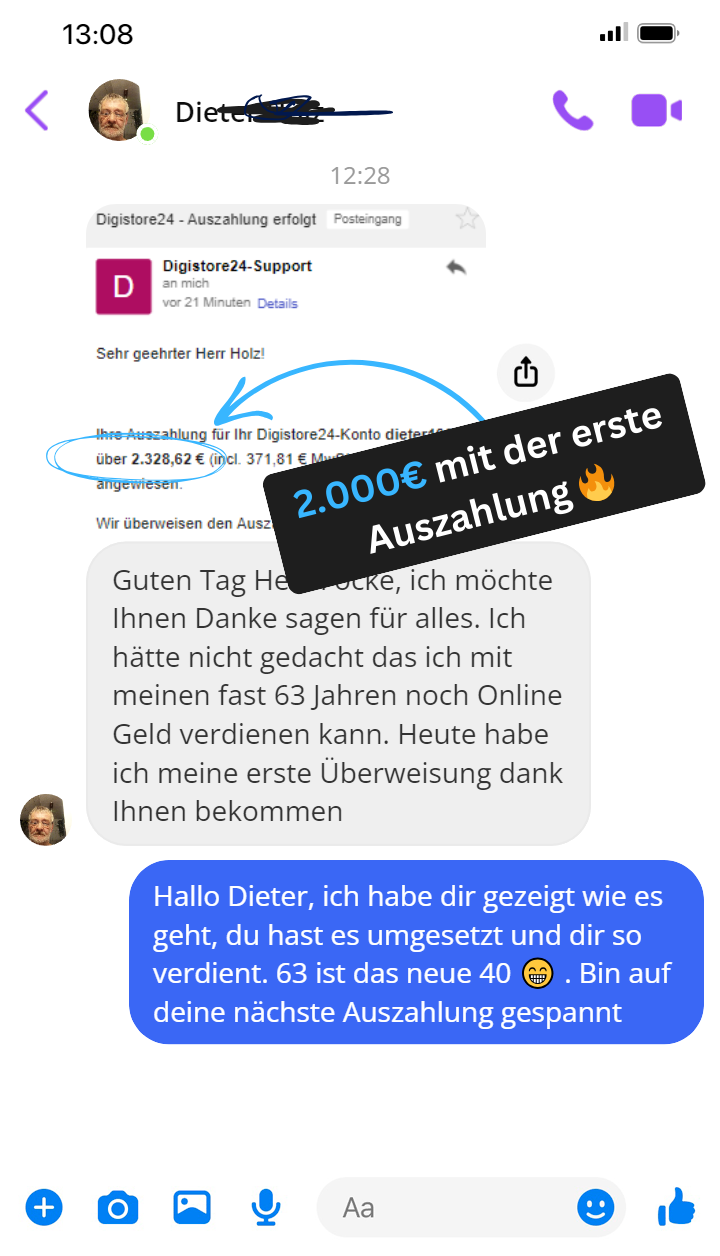Screen dimensions: 720x1256
Task: Select the Posteingang label
Action: coord(369,218)
